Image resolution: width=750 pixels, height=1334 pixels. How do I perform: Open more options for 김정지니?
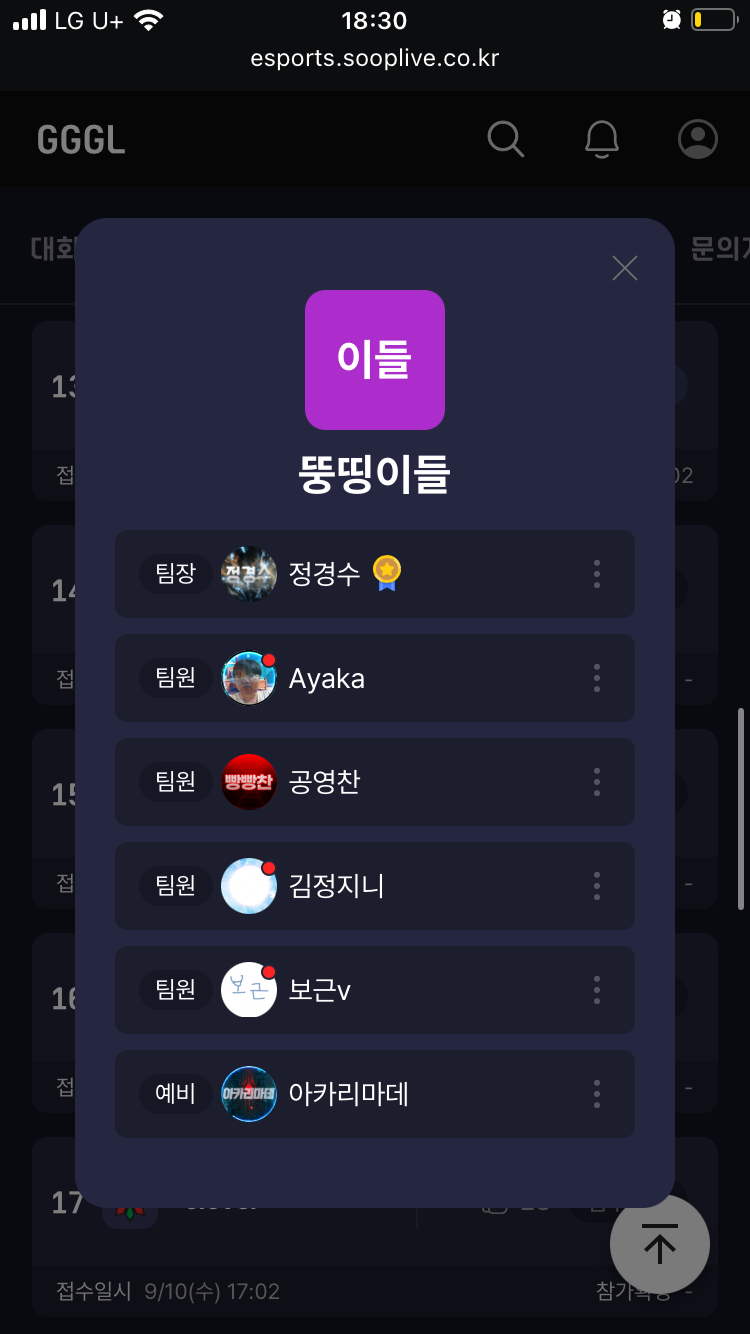pyautogui.click(x=597, y=886)
